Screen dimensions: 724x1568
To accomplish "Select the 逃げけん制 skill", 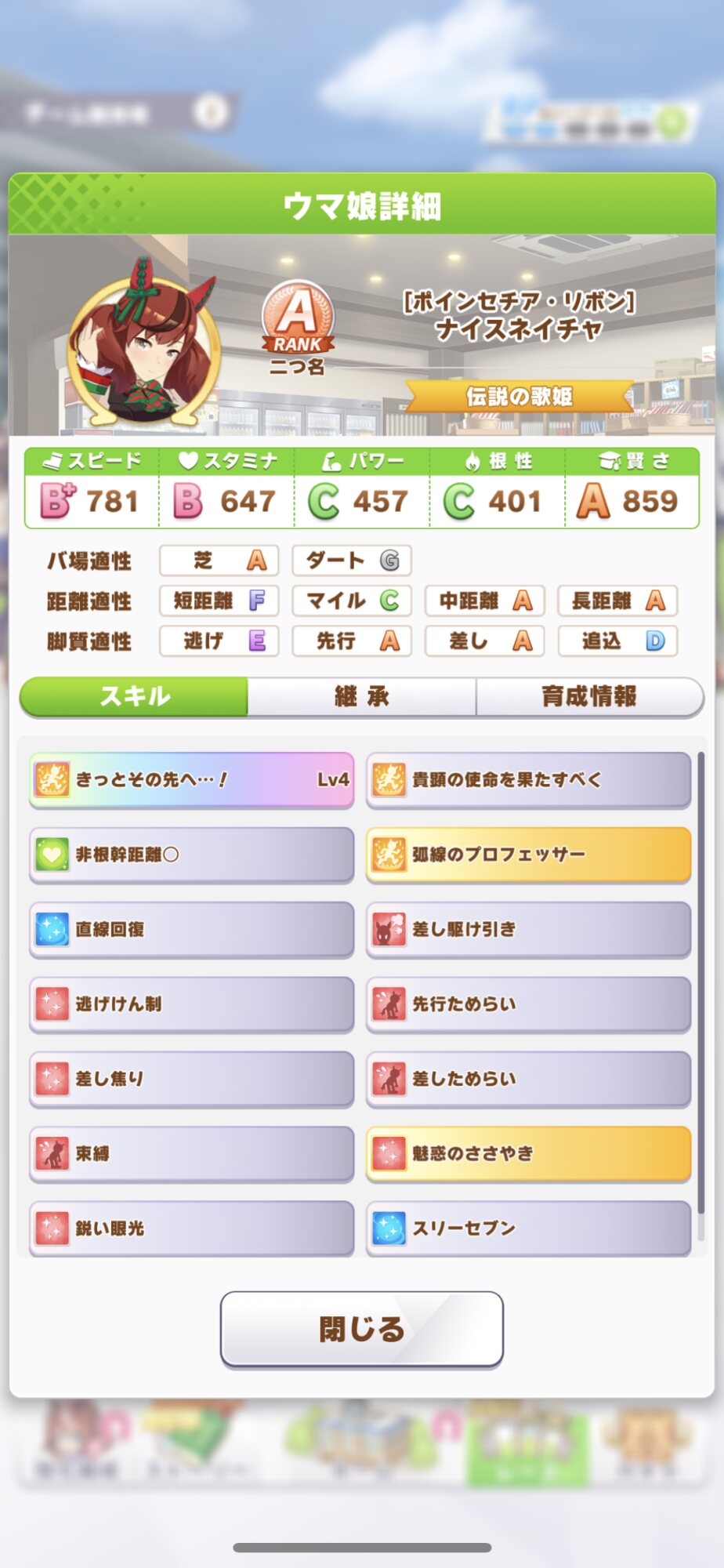I will (192, 1004).
